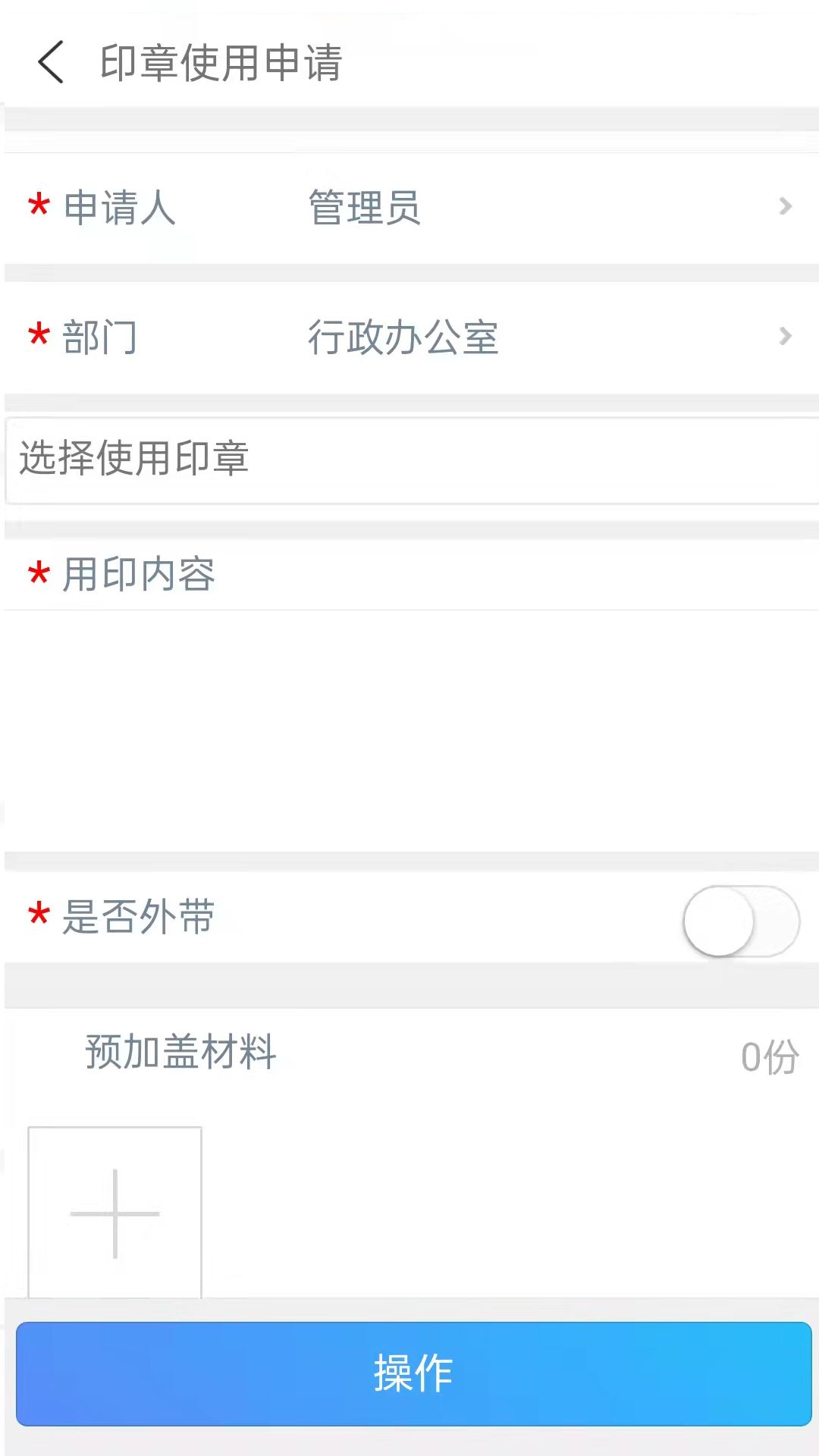Screen dimensions: 819x1456
Task: Select the 印章使用申请 title bar
Action: pyautogui.click(x=220, y=64)
